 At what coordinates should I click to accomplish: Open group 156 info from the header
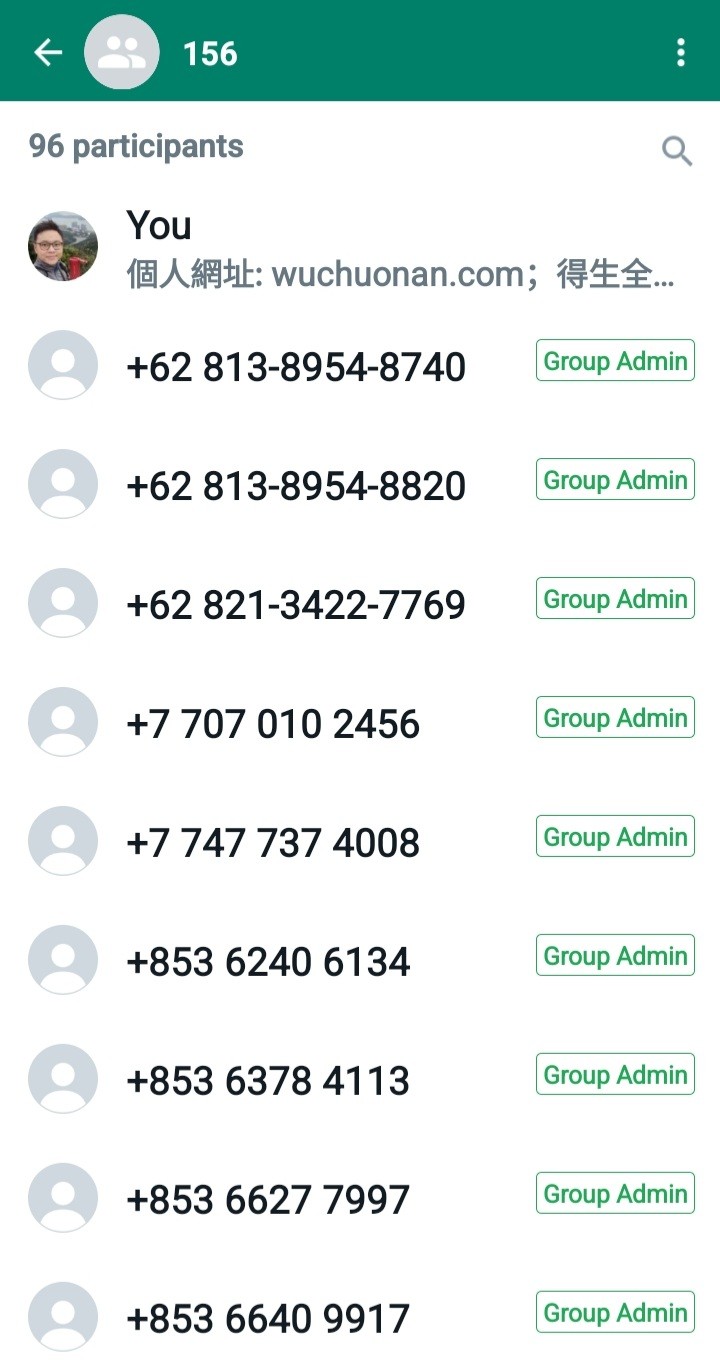tap(210, 53)
